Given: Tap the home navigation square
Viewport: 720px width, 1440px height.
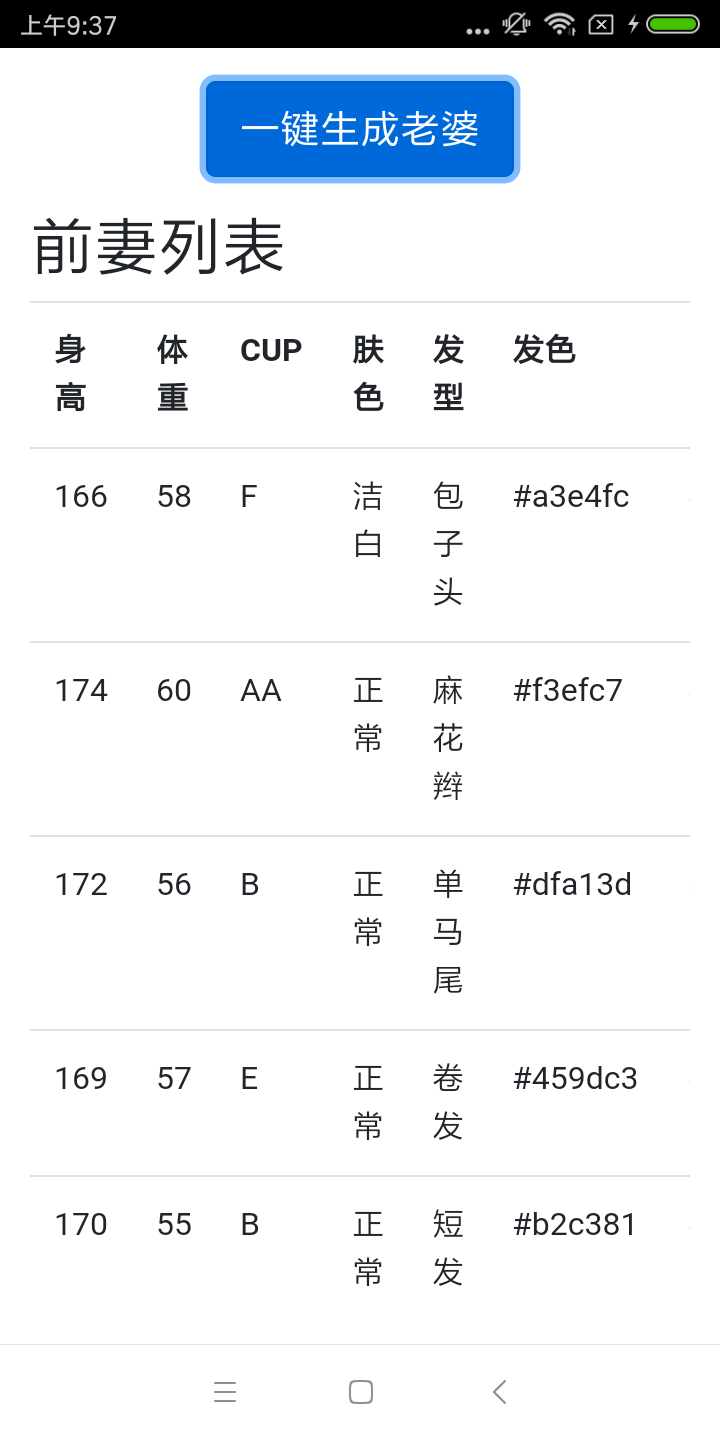Looking at the screenshot, I should [x=361, y=1391].
